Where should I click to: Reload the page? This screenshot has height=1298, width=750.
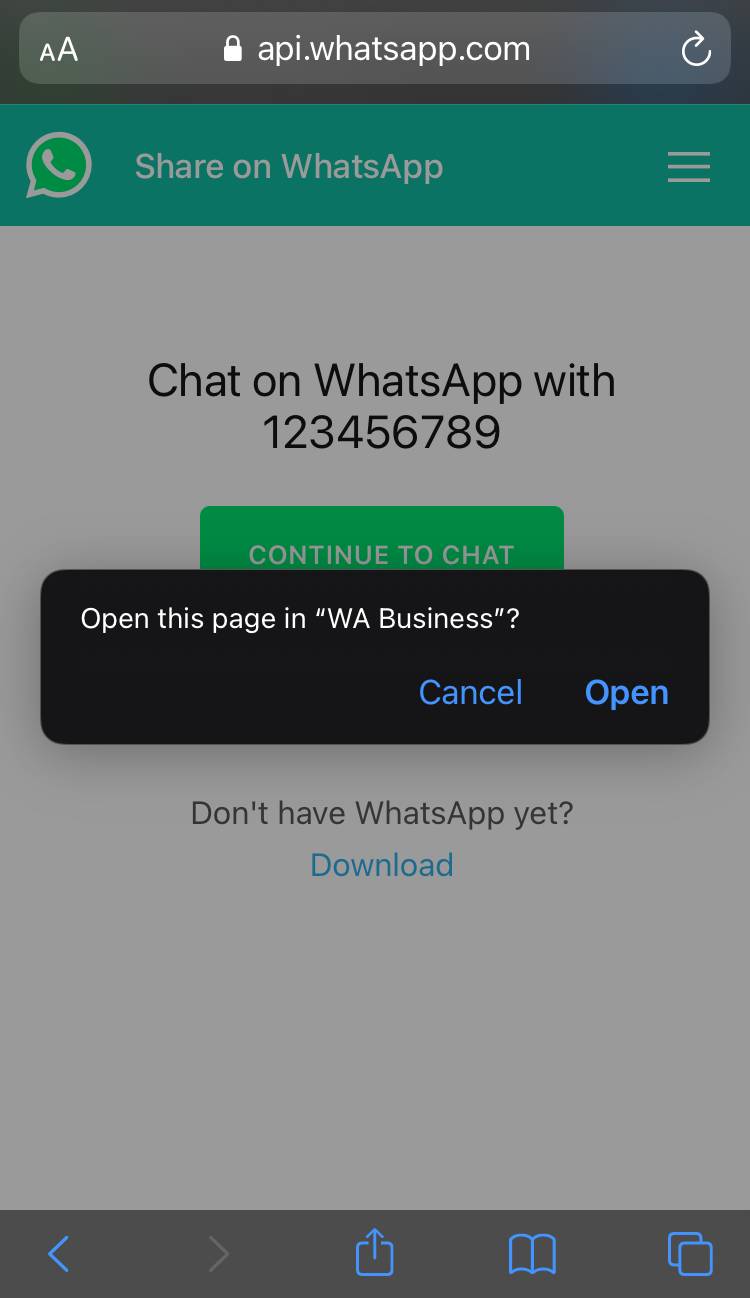click(695, 49)
